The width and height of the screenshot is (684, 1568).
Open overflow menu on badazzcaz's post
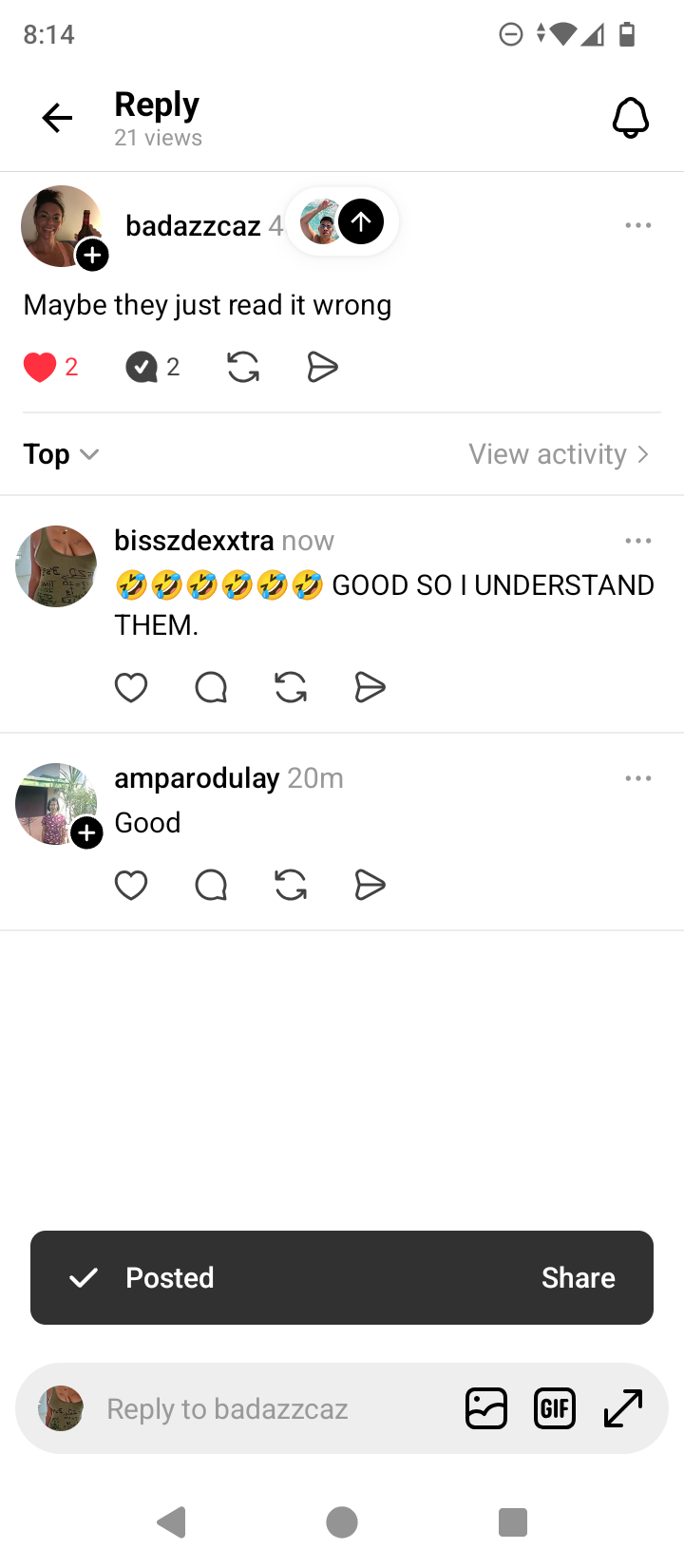coord(637,225)
